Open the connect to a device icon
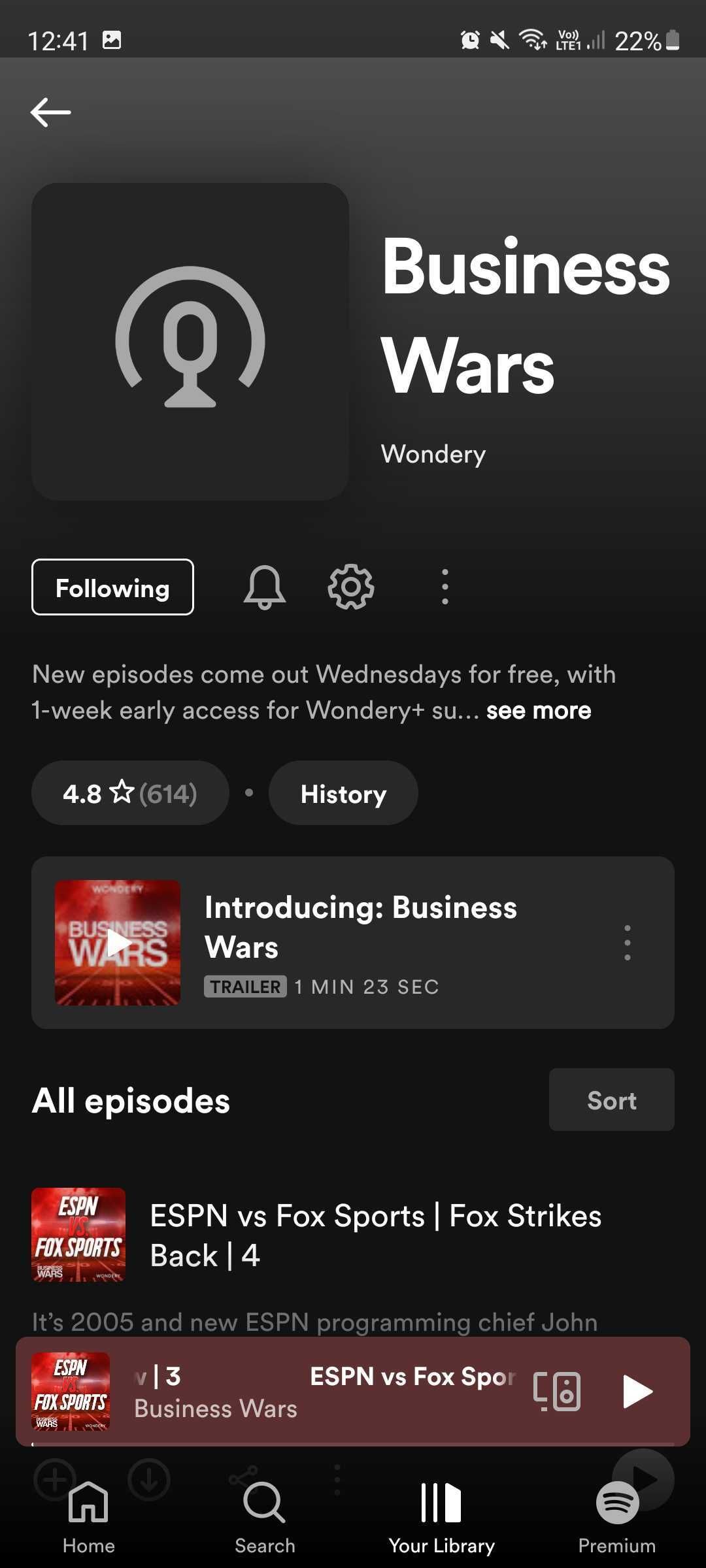The height and width of the screenshot is (1568, 706). 556,1390
